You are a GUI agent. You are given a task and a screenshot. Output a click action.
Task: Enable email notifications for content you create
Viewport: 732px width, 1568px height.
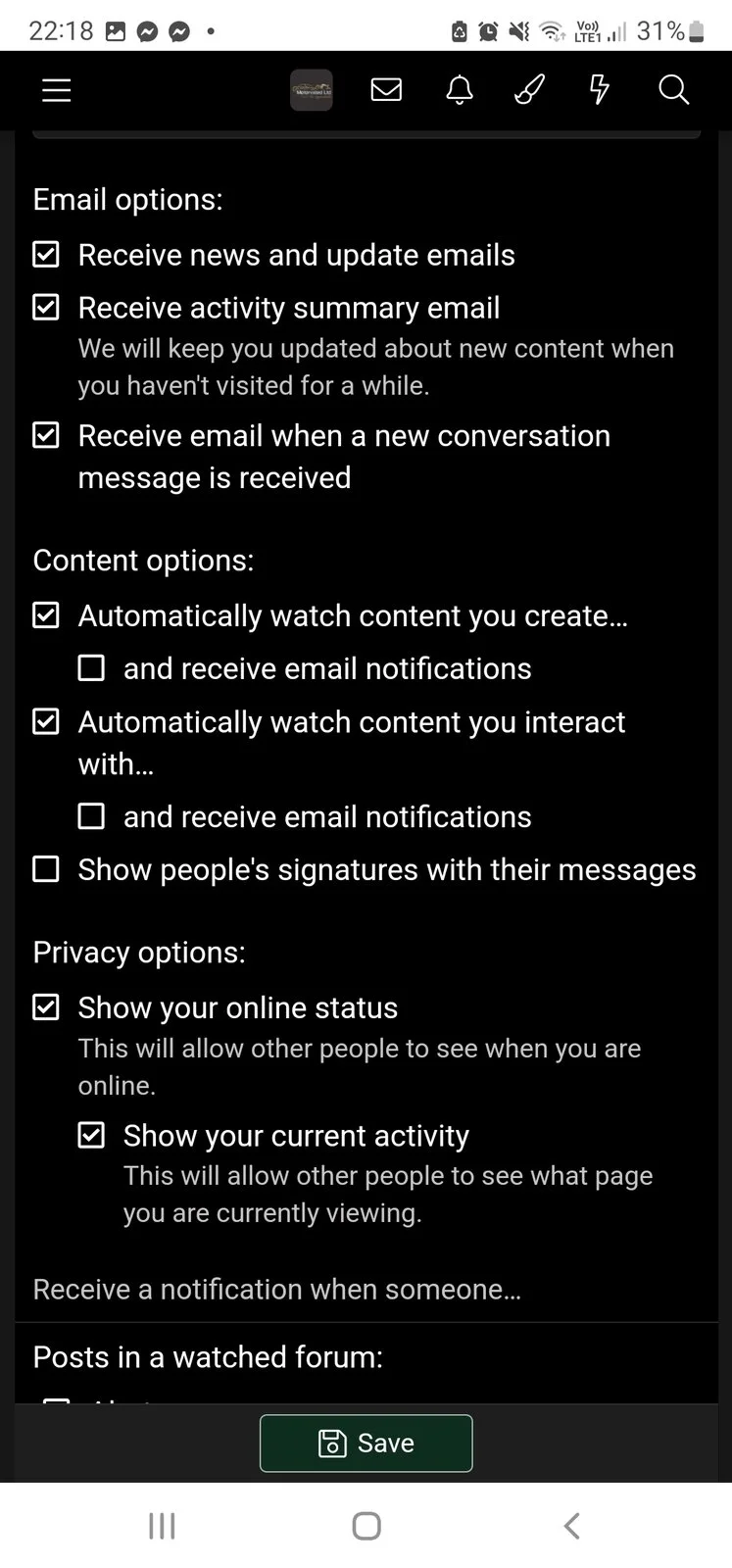(91, 668)
